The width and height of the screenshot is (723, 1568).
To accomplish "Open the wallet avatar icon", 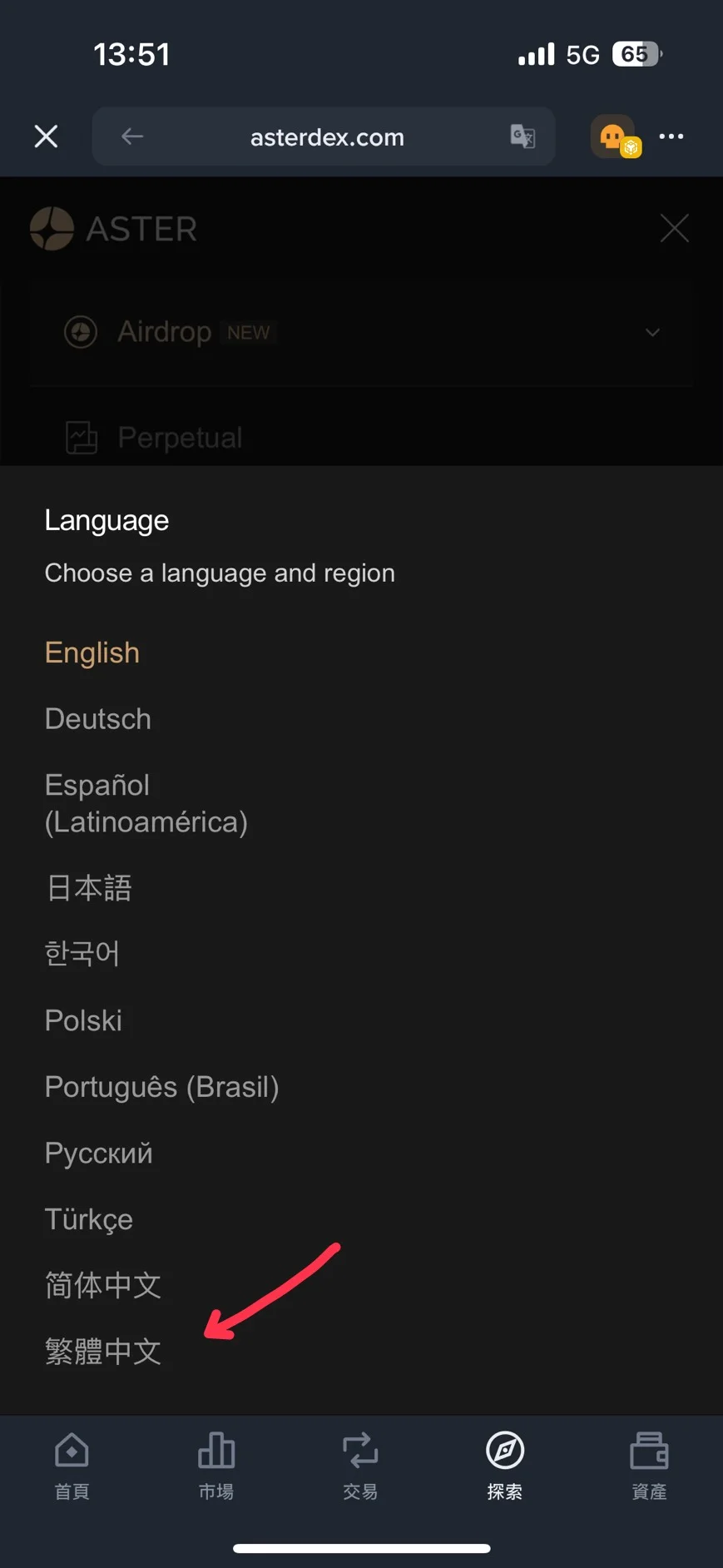I will [615, 137].
